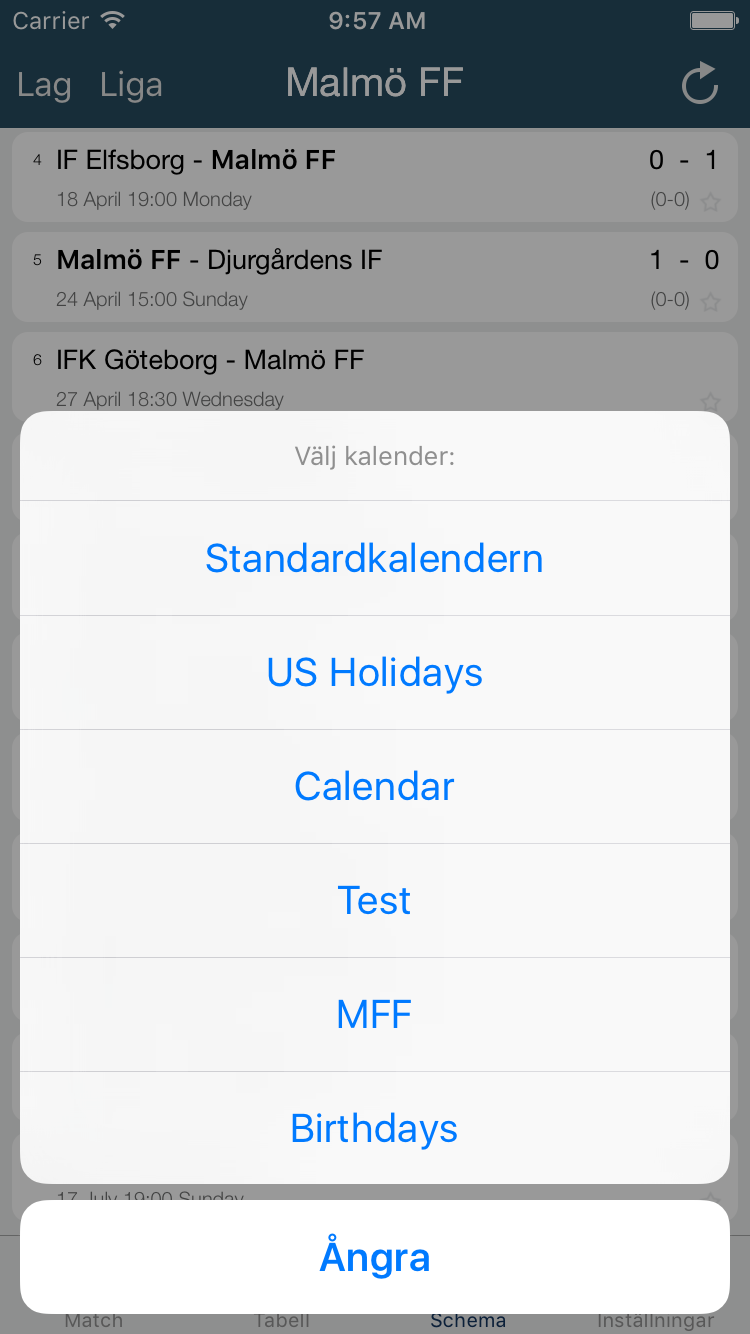
Task: Select the Test calendar
Action: pos(374,900)
